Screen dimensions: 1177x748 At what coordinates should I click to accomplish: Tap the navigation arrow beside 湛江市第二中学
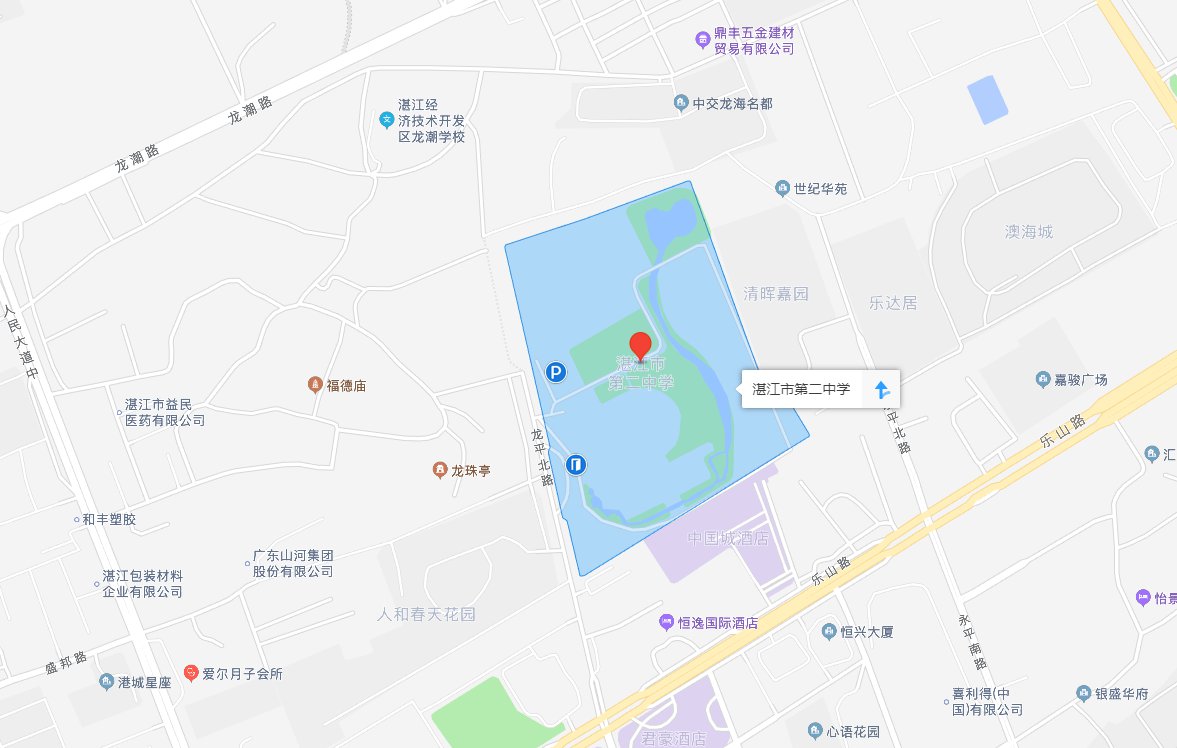[881, 389]
